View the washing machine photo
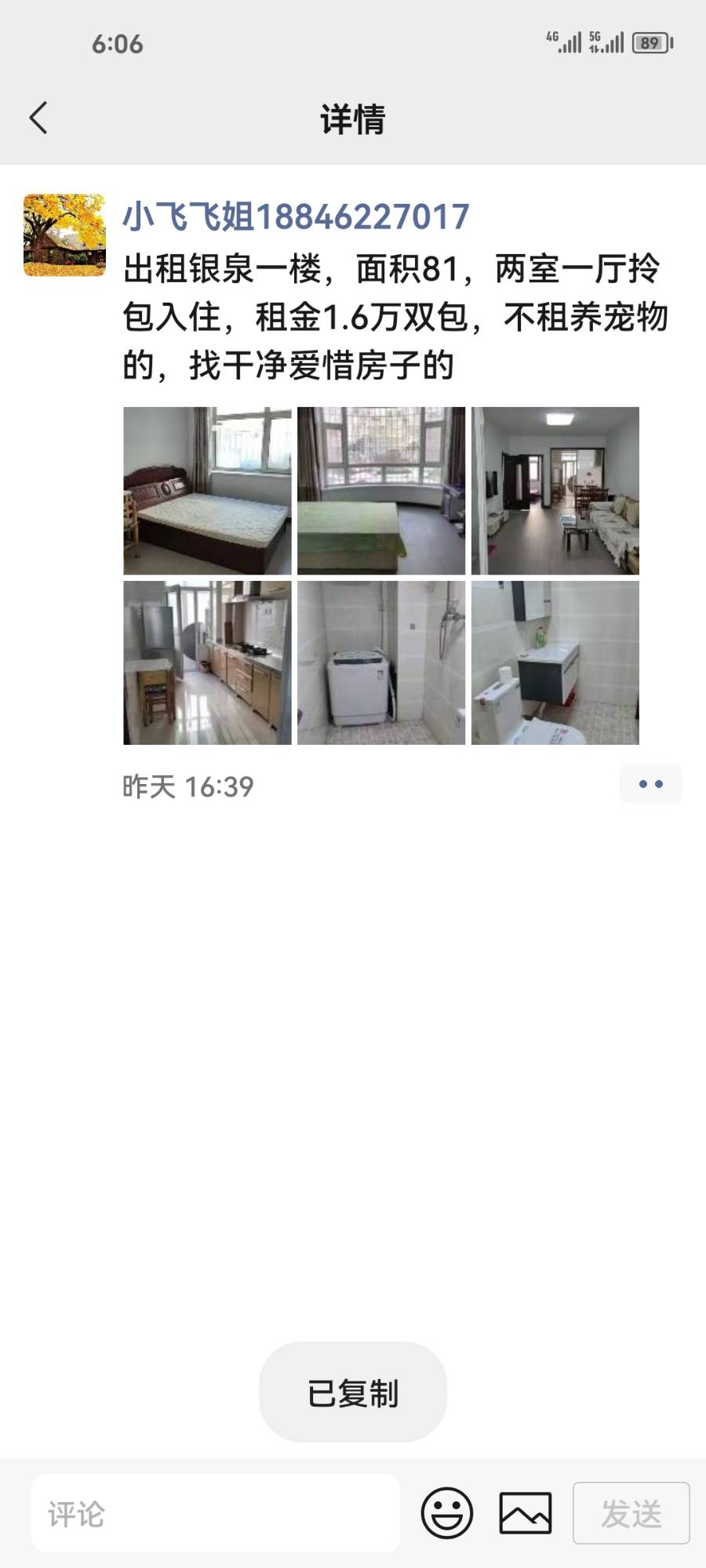The height and width of the screenshot is (1568, 706). (381, 663)
